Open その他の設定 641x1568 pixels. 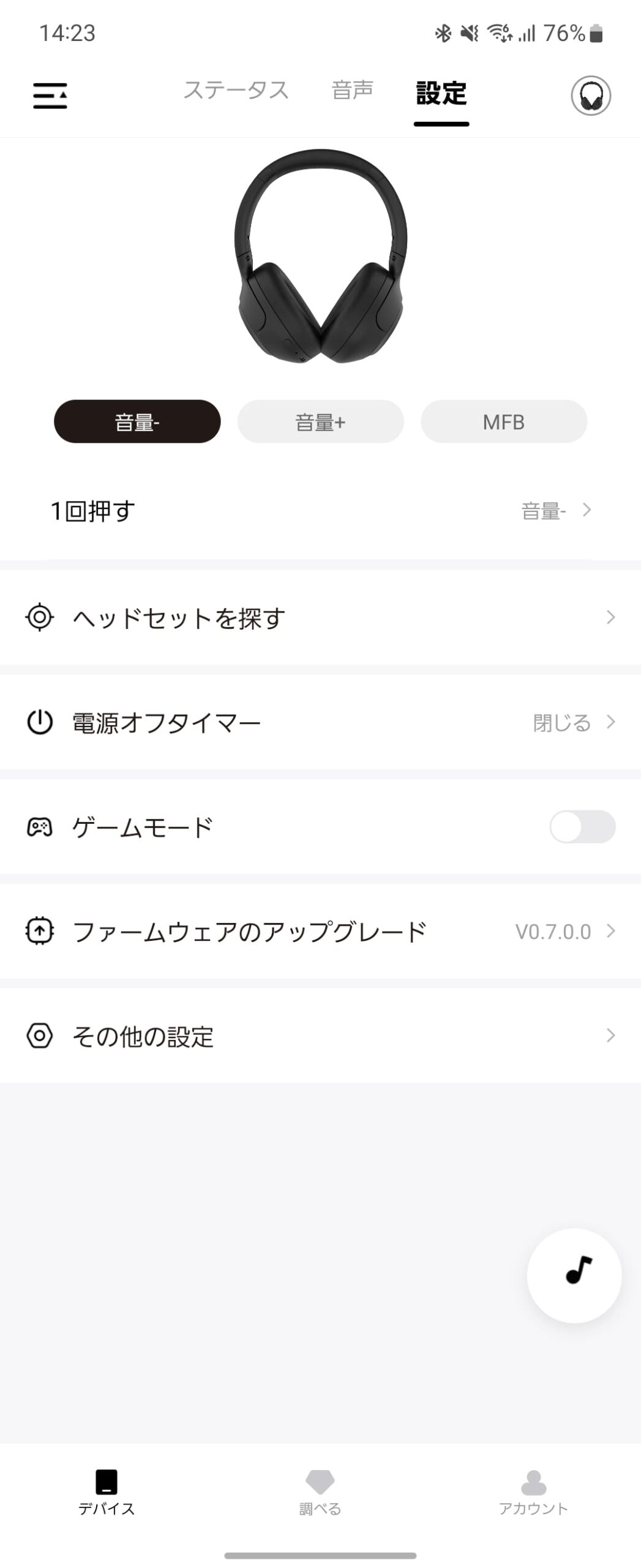[x=320, y=1036]
